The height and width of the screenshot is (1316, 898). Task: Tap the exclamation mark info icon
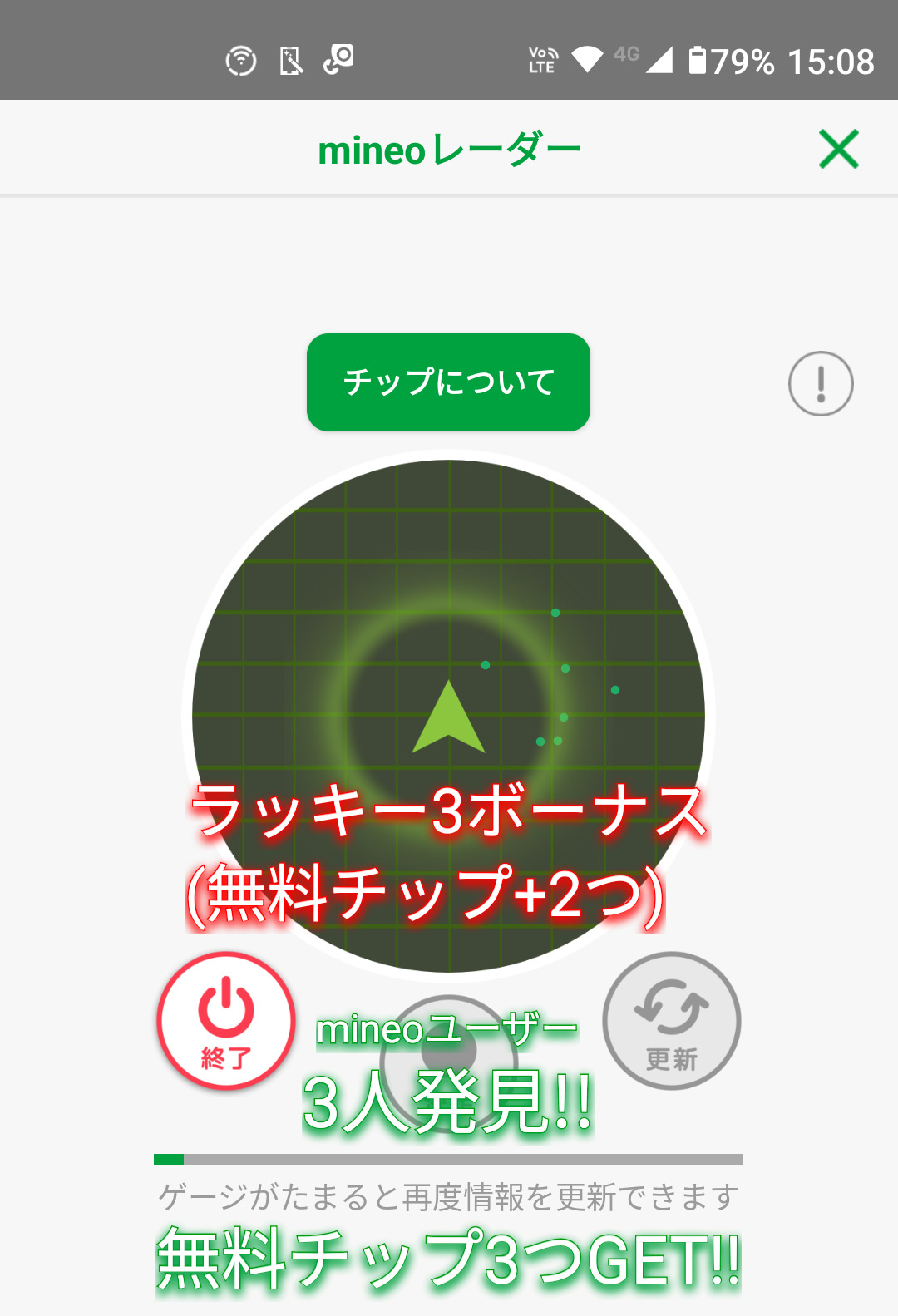(821, 383)
